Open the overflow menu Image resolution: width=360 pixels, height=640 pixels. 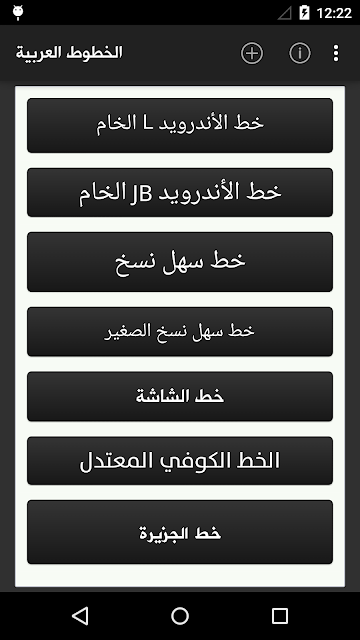tap(336, 53)
